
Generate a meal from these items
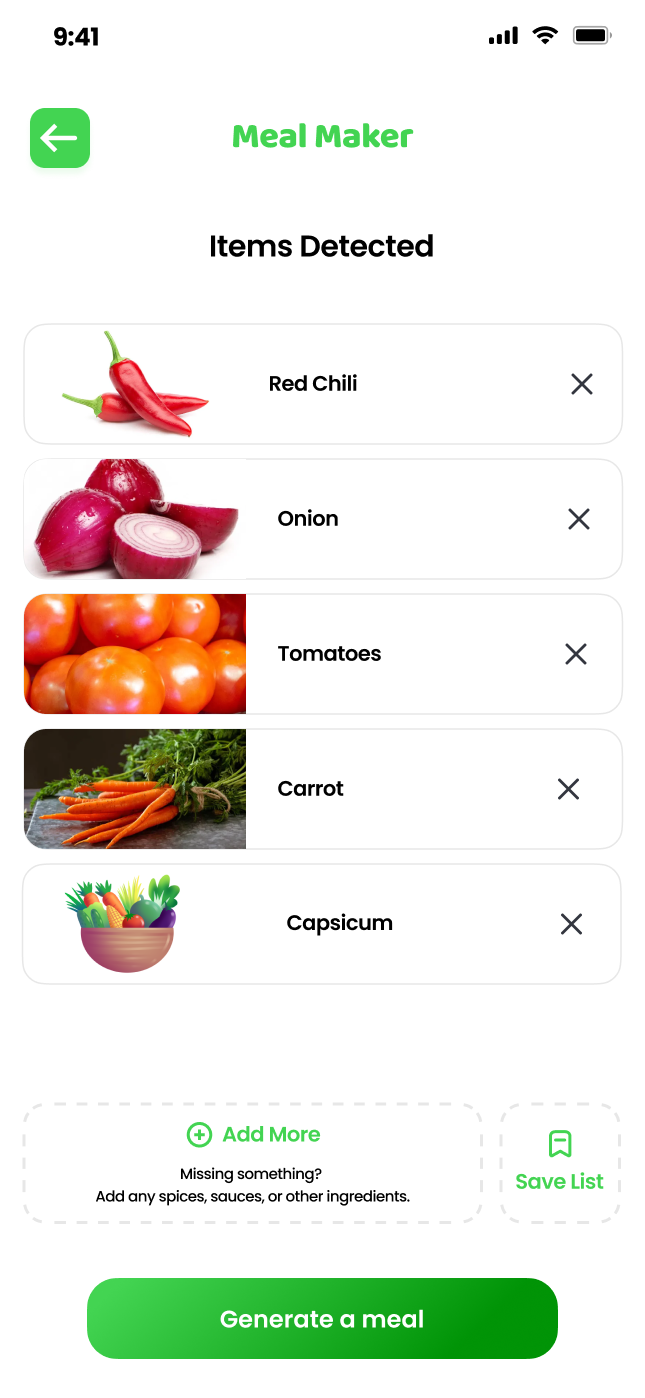point(322,1319)
